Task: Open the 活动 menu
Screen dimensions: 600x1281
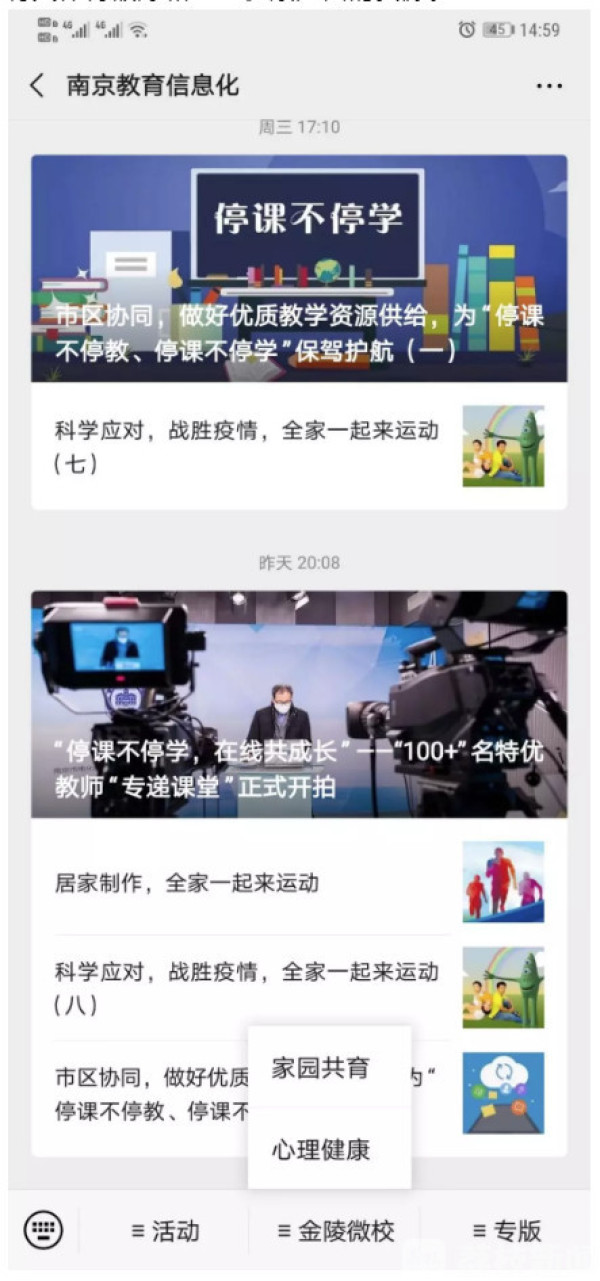Action: 165,1230
